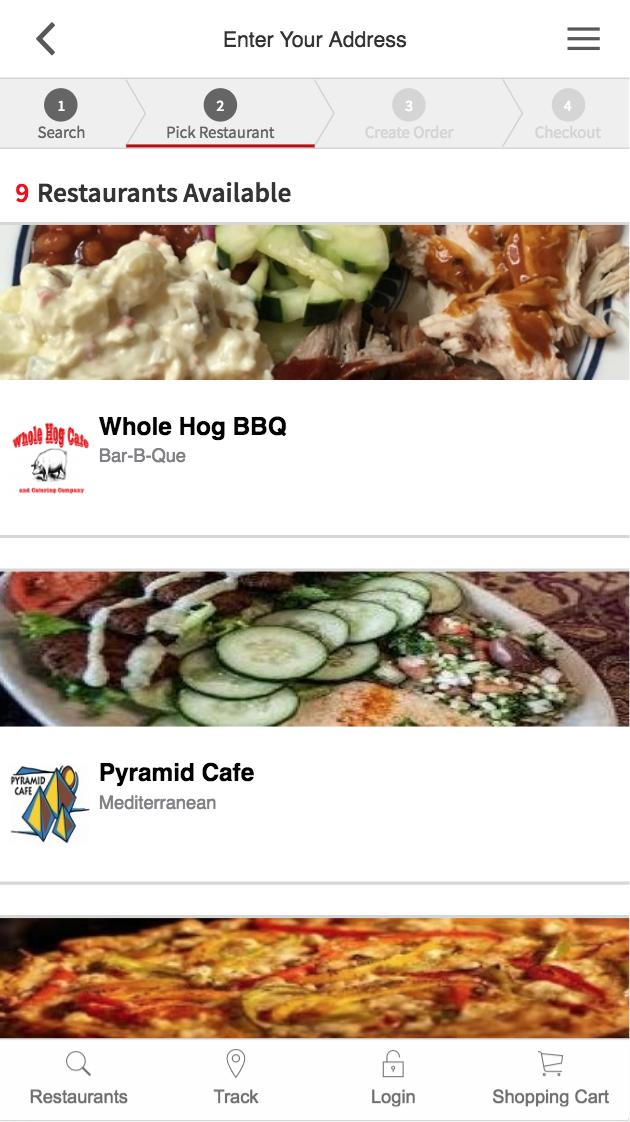Screen dimensions: 630x1122
Task: Open the Login tab
Action: click(x=393, y=1080)
